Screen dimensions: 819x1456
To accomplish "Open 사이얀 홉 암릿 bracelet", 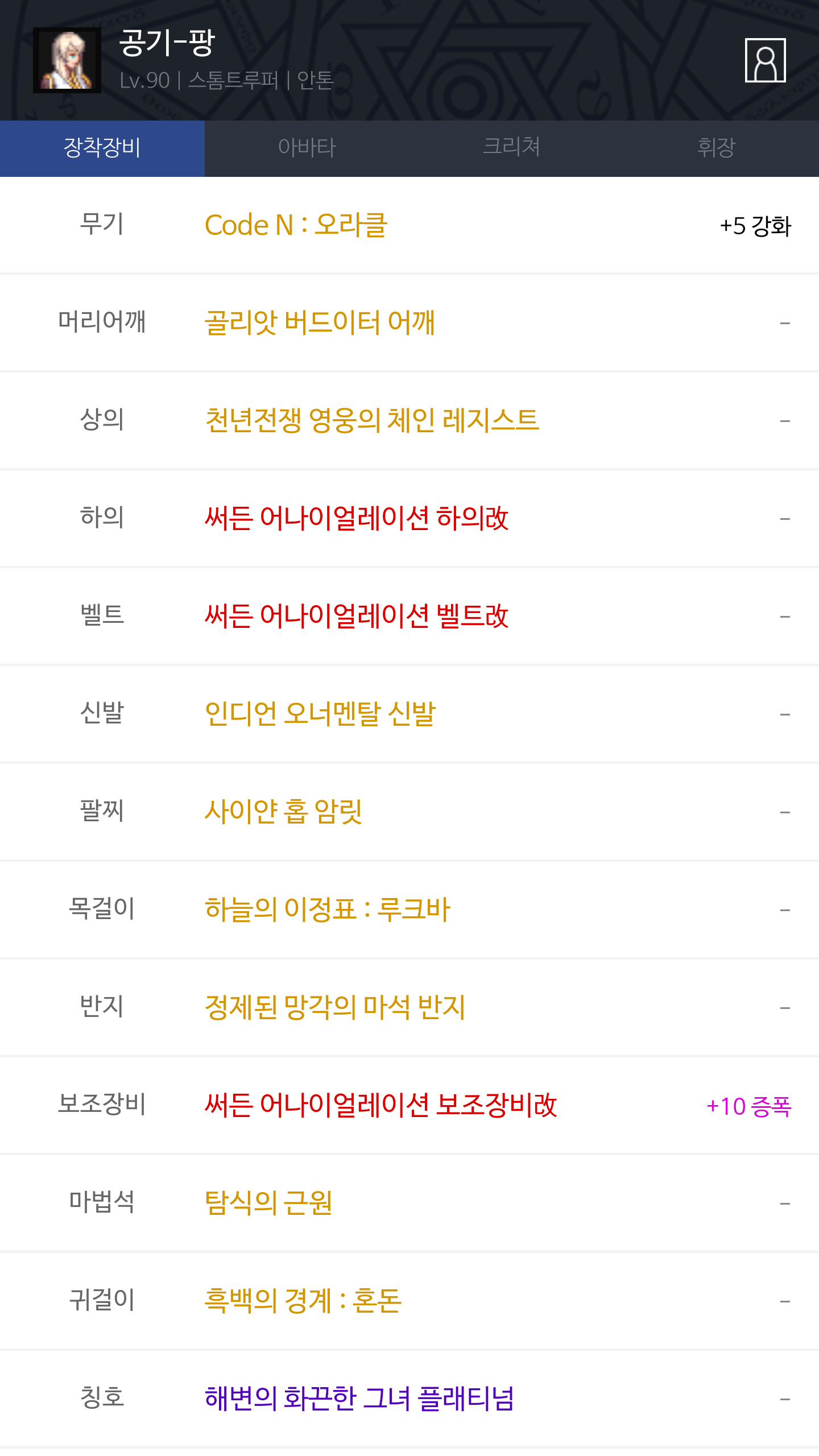I will (283, 812).
